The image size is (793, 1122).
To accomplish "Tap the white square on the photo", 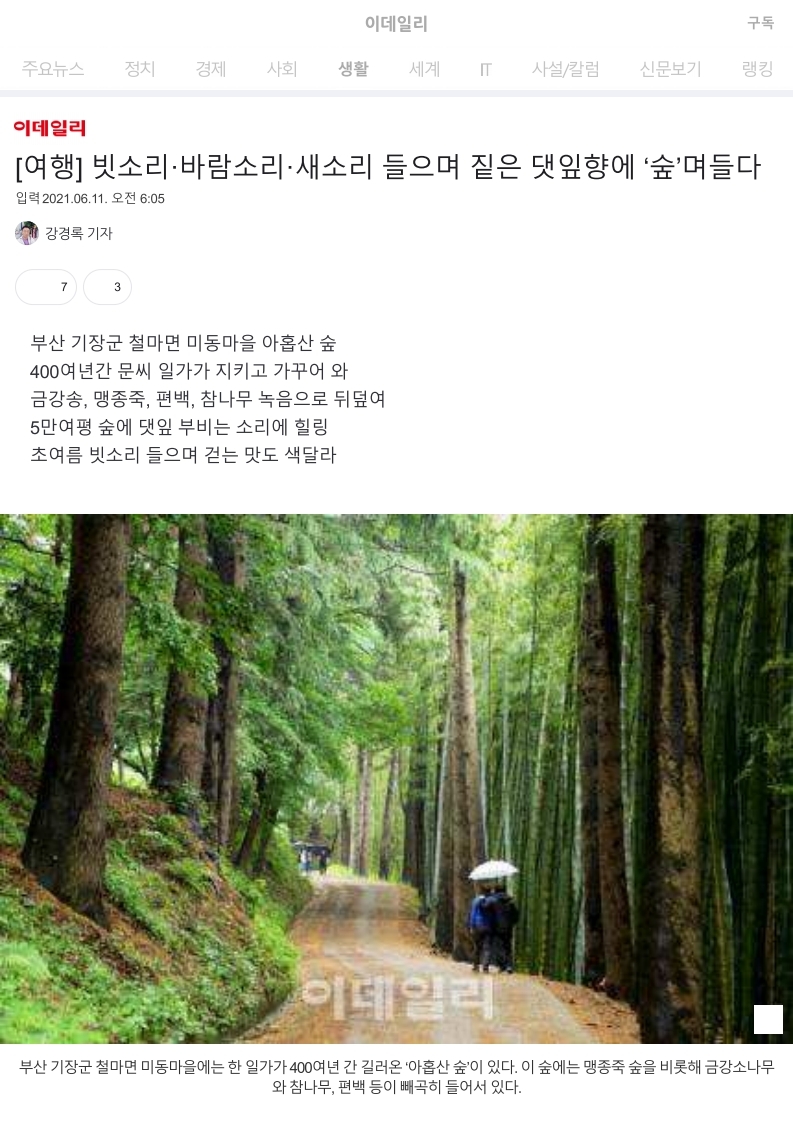I will coord(768,1019).
